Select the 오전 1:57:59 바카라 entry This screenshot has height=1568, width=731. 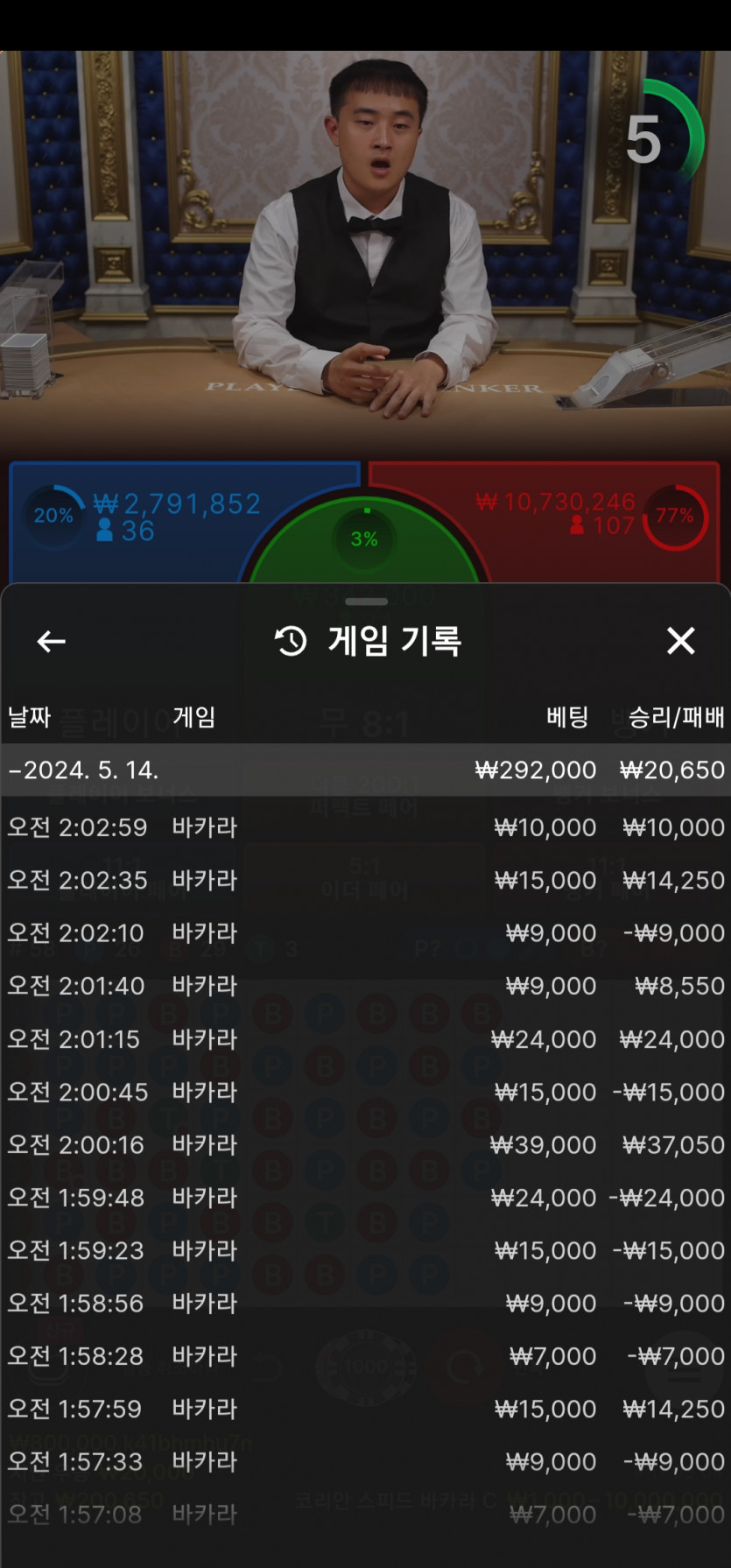(366, 1409)
